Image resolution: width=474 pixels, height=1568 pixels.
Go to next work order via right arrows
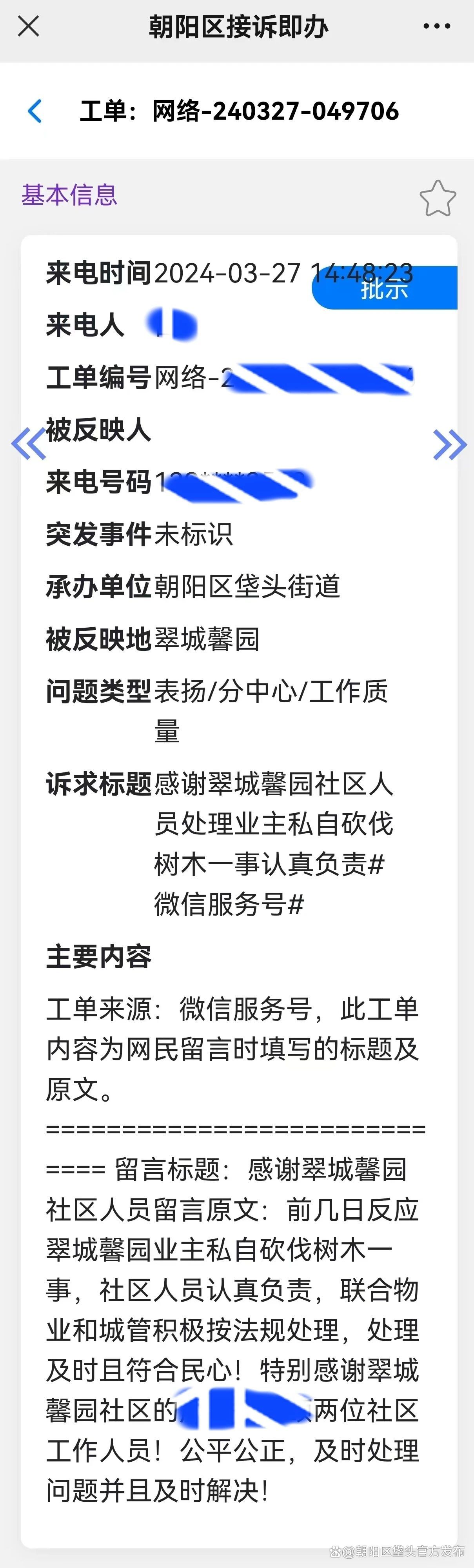449,444
